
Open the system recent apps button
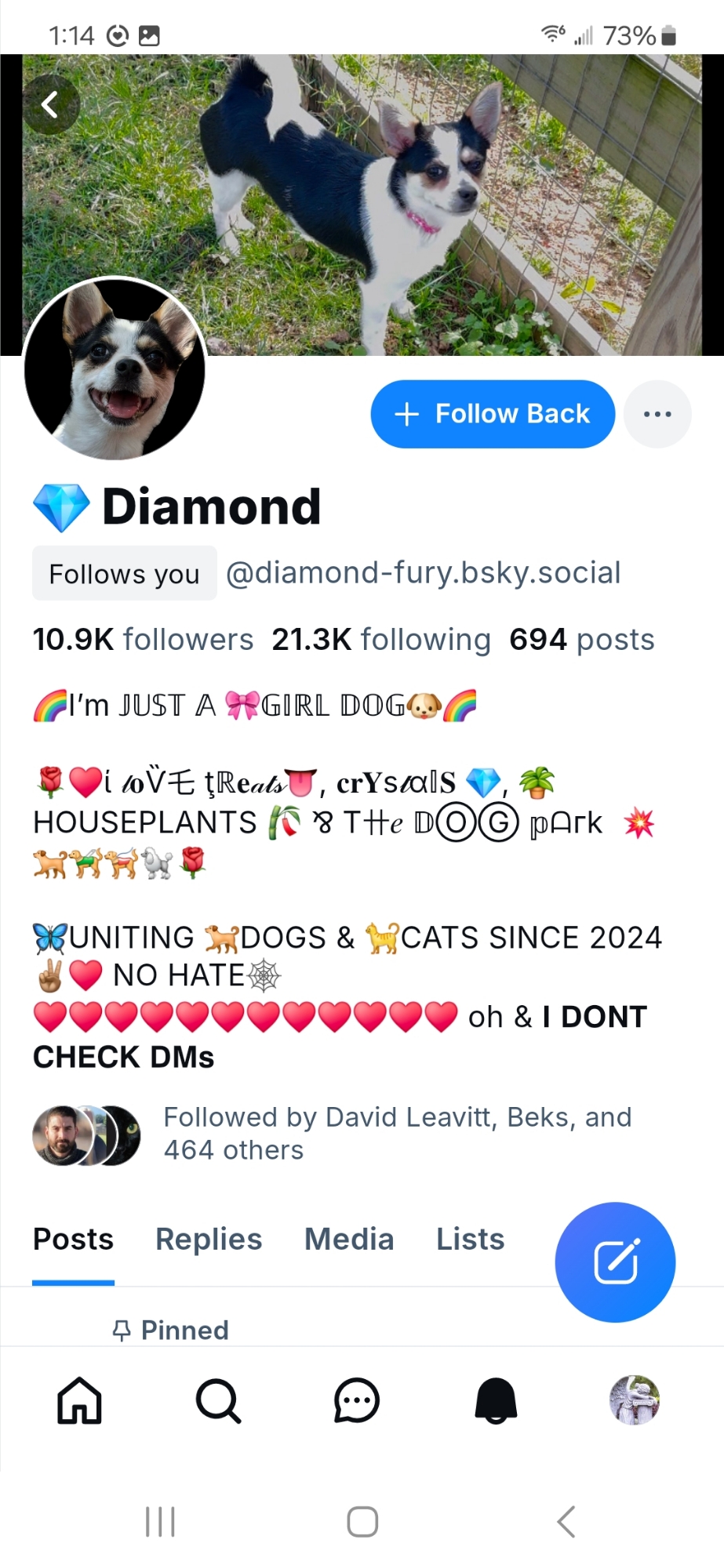click(160, 1522)
